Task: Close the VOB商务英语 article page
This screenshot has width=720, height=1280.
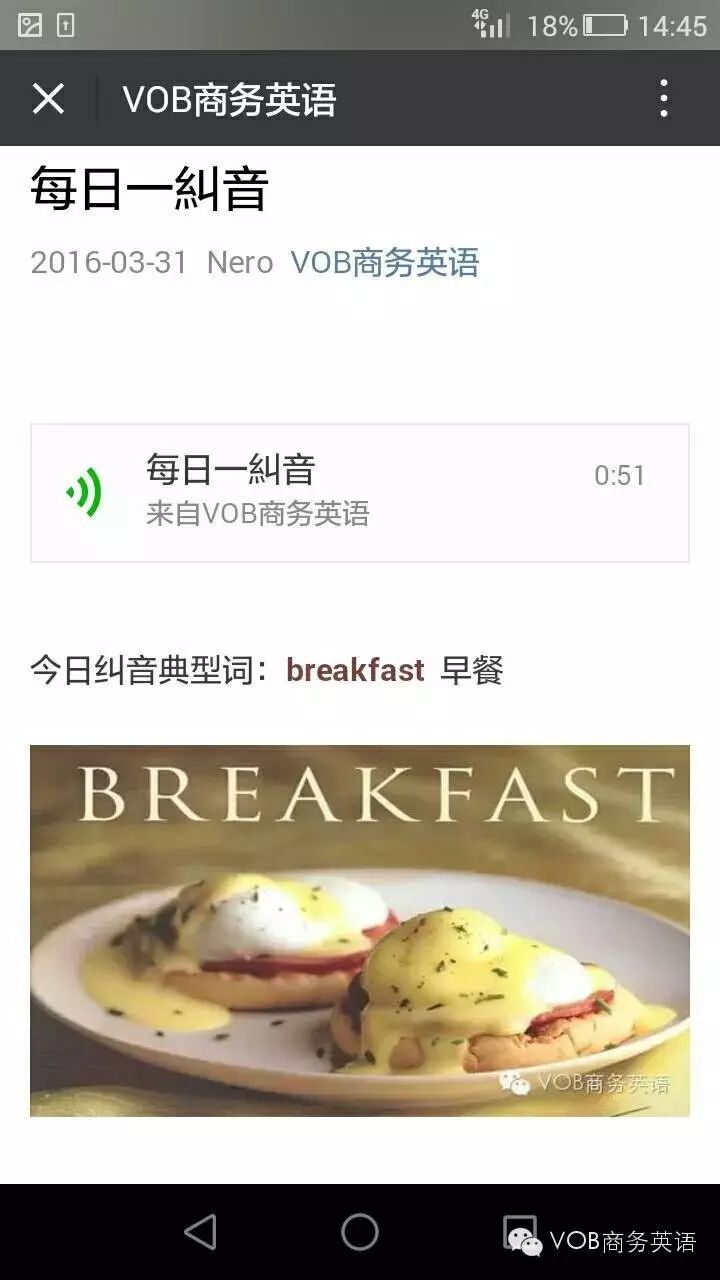Action: click(x=48, y=99)
